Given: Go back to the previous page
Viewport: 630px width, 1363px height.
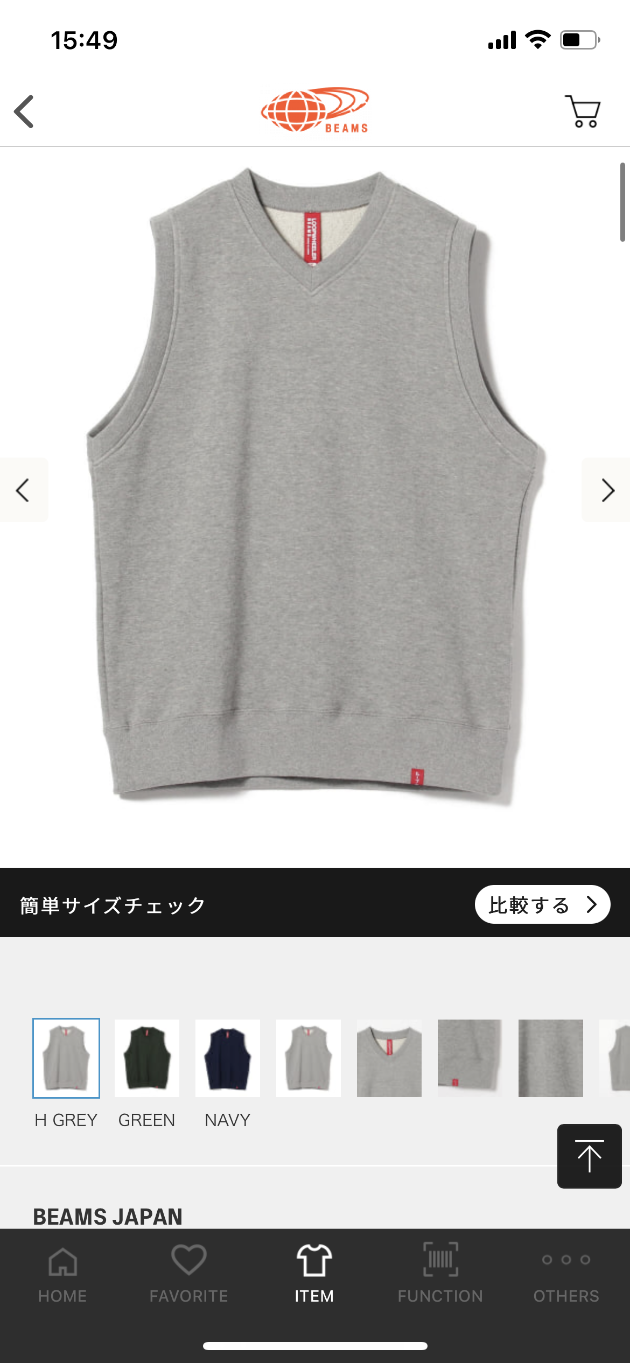Looking at the screenshot, I should tap(25, 111).
